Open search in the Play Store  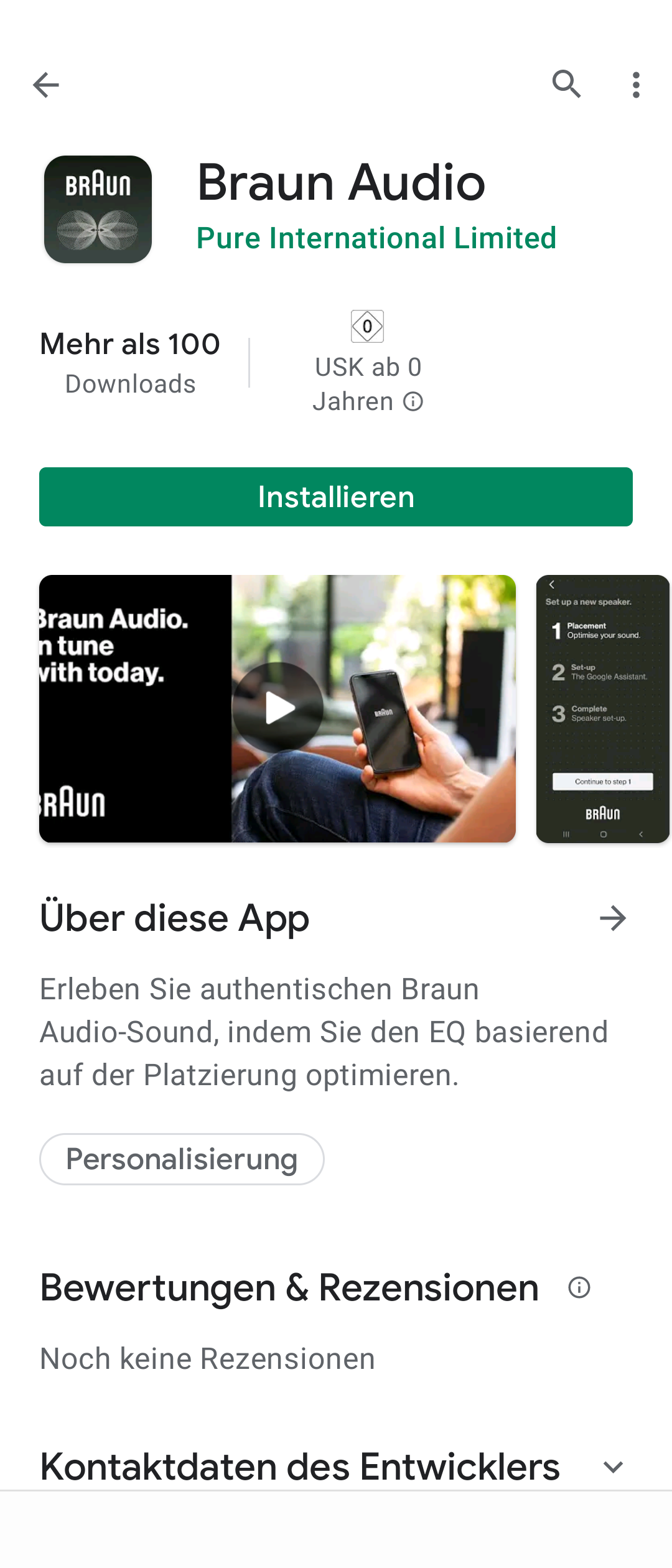point(566,85)
